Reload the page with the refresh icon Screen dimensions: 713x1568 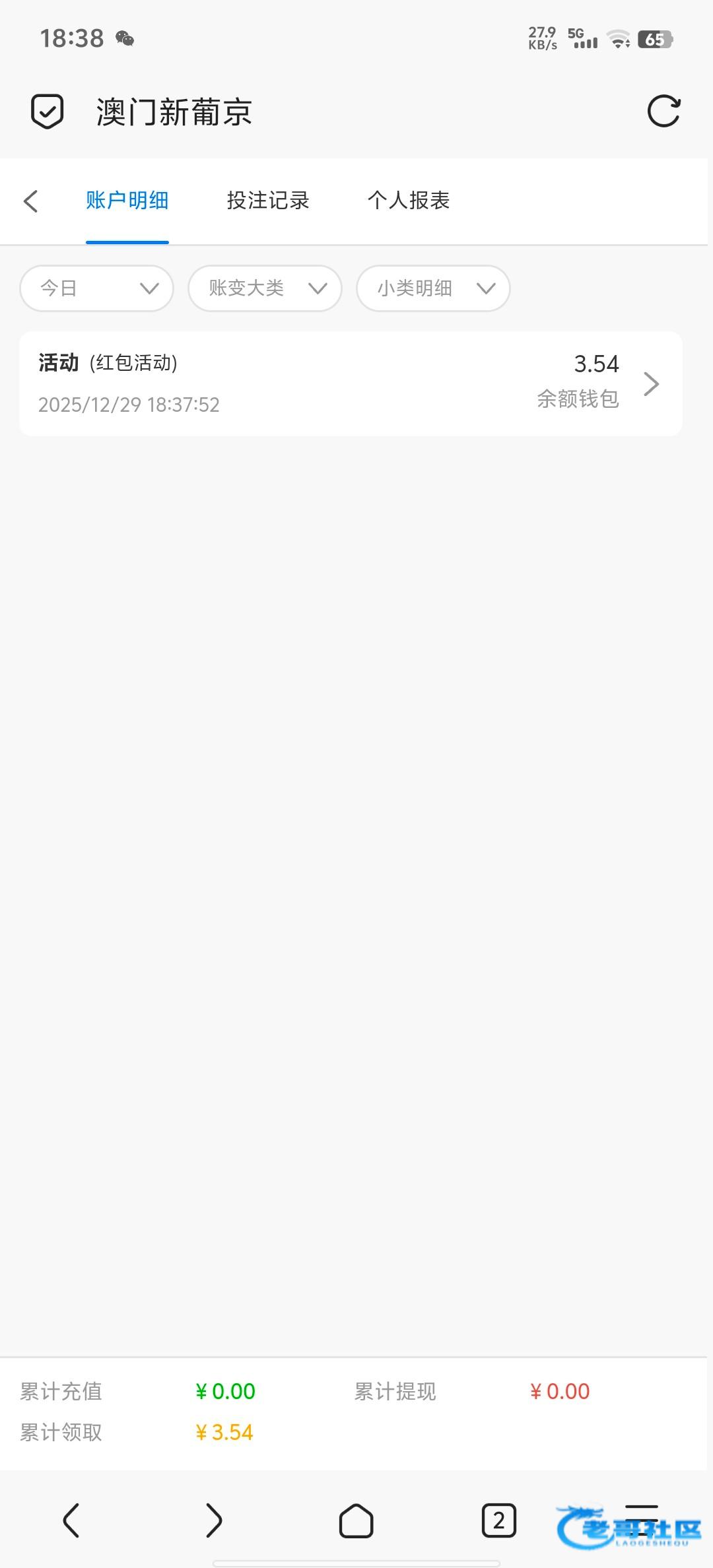(x=663, y=111)
